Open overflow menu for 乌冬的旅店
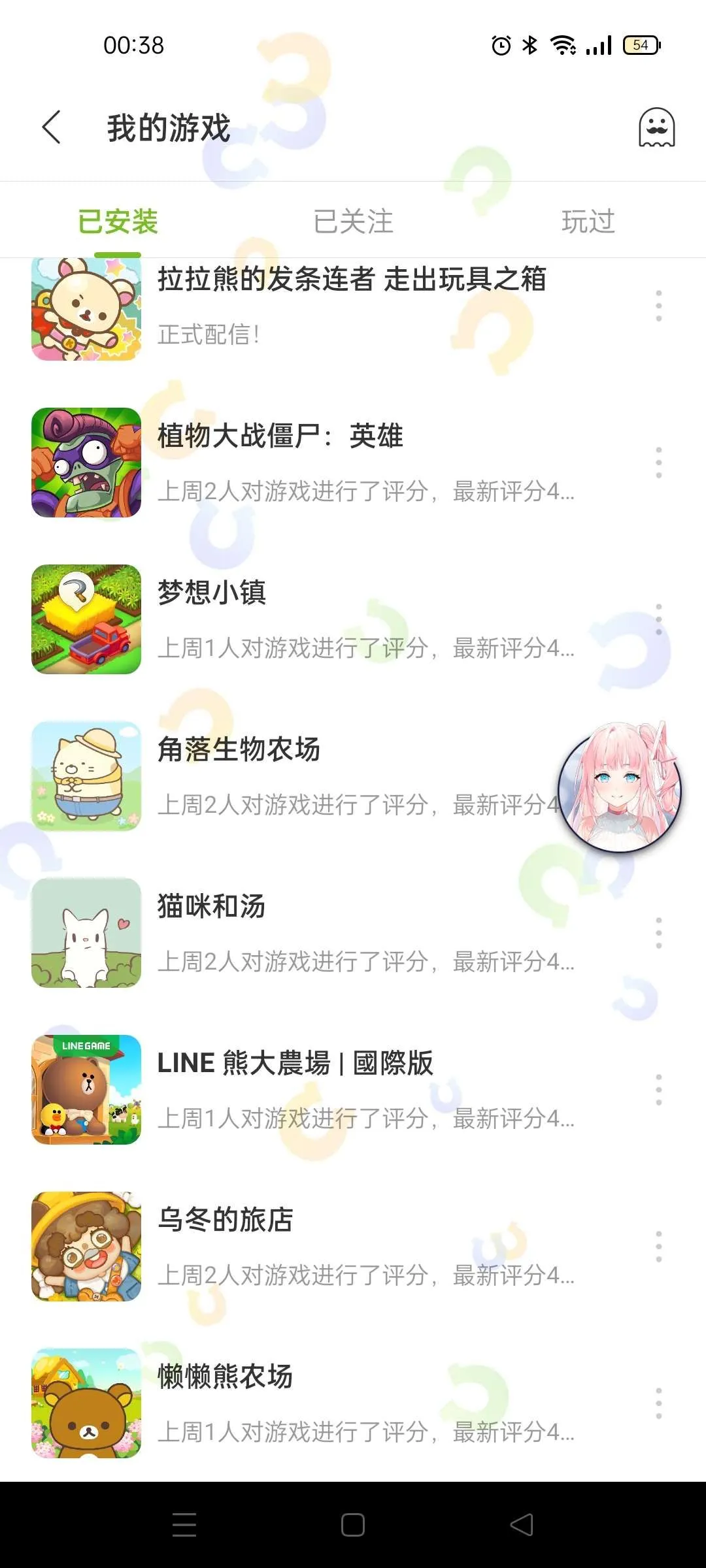This screenshot has height=1568, width=706. (658, 1247)
